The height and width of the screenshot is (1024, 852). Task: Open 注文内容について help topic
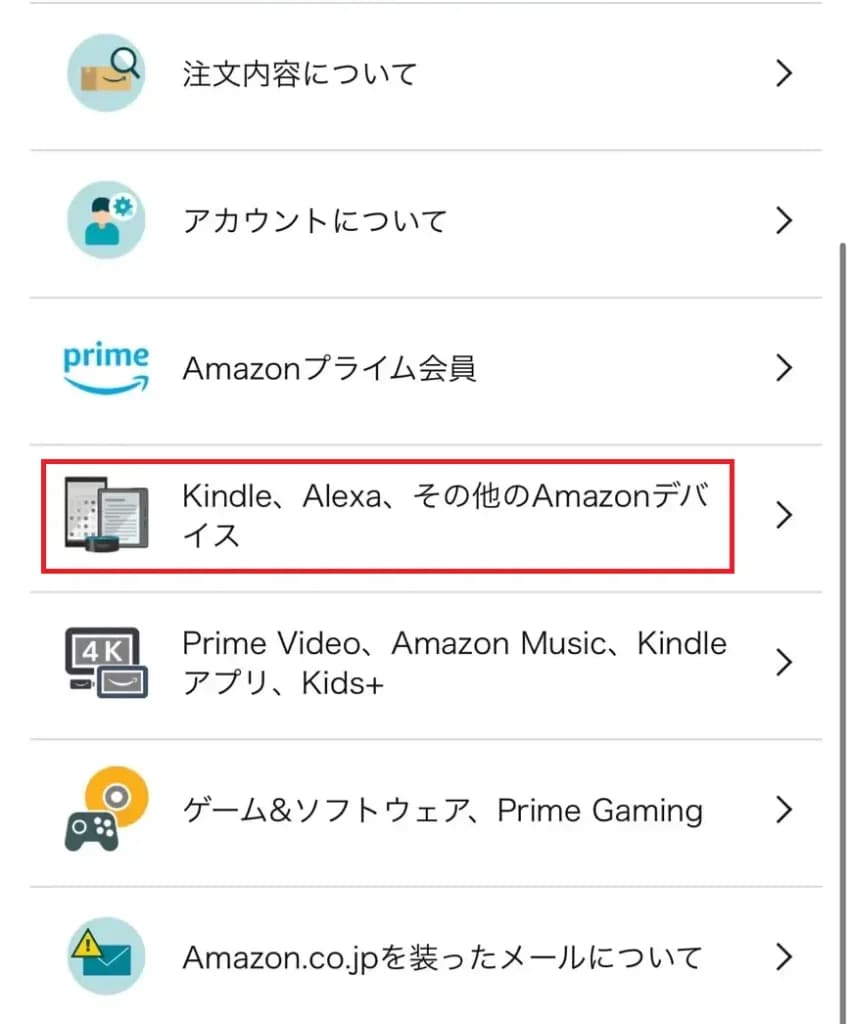(425, 74)
